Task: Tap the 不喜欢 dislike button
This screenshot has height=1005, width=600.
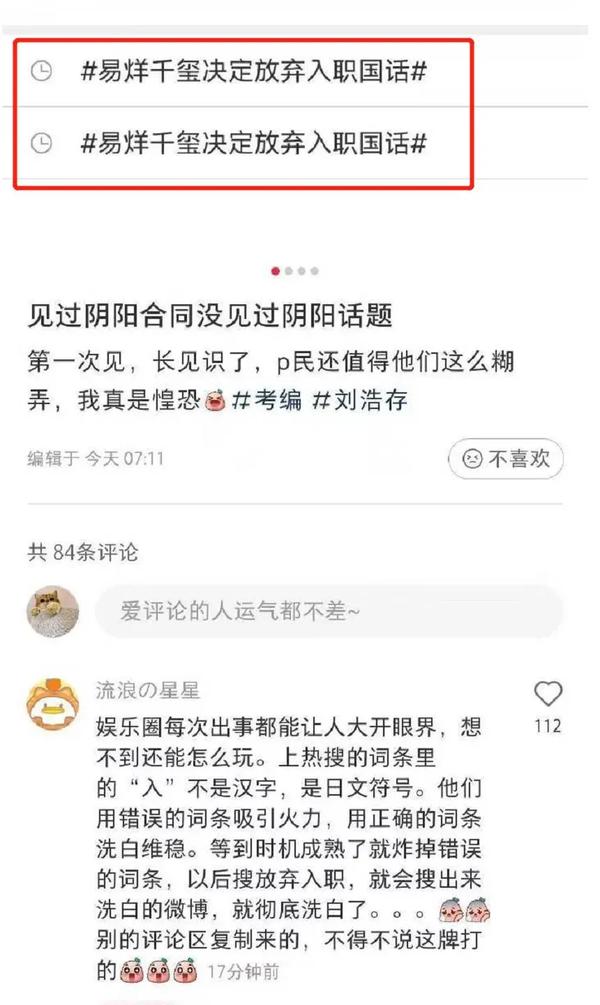Action: (x=505, y=459)
